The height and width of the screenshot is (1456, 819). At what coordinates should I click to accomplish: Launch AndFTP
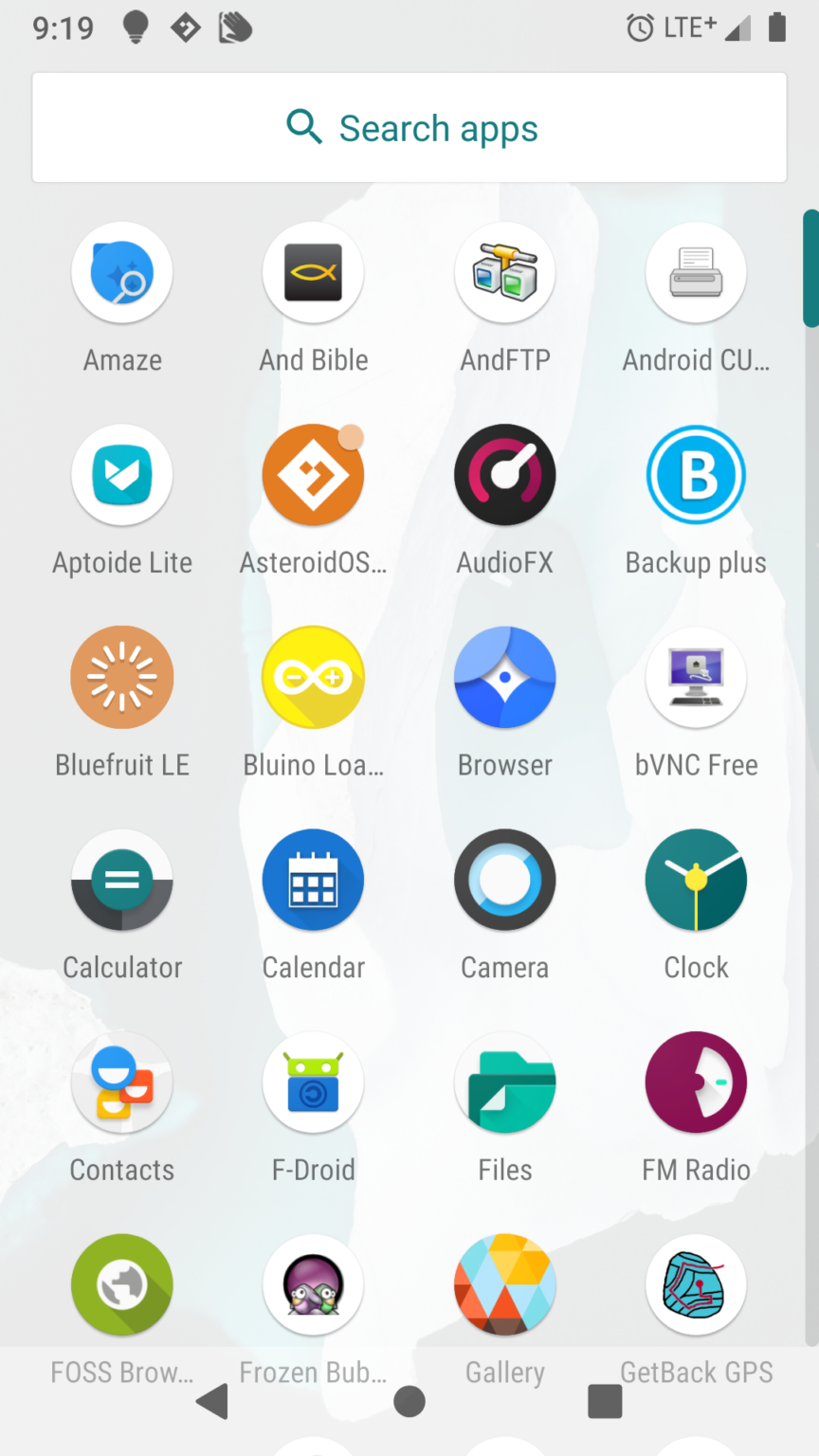tap(505, 273)
